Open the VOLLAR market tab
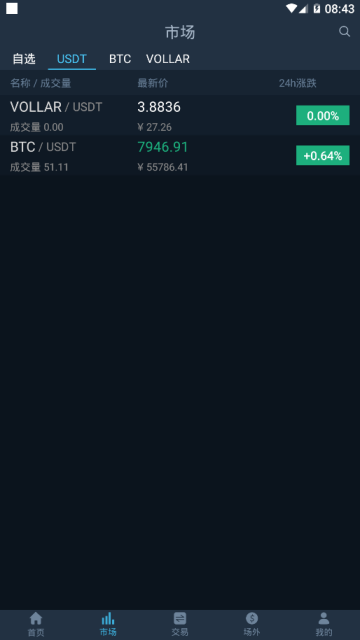 coord(168,59)
